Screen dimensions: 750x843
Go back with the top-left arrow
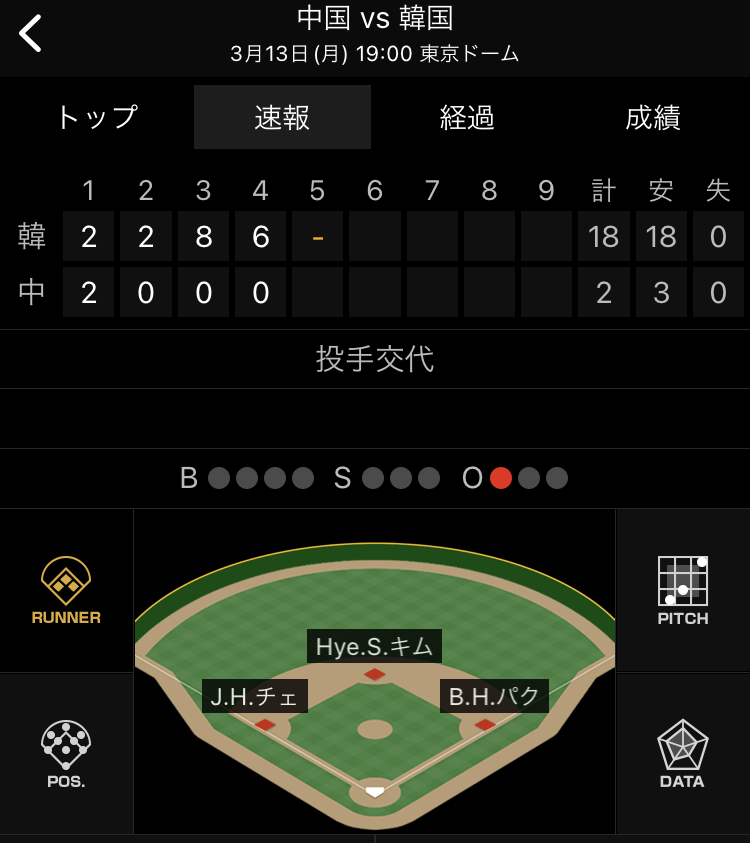point(31,34)
